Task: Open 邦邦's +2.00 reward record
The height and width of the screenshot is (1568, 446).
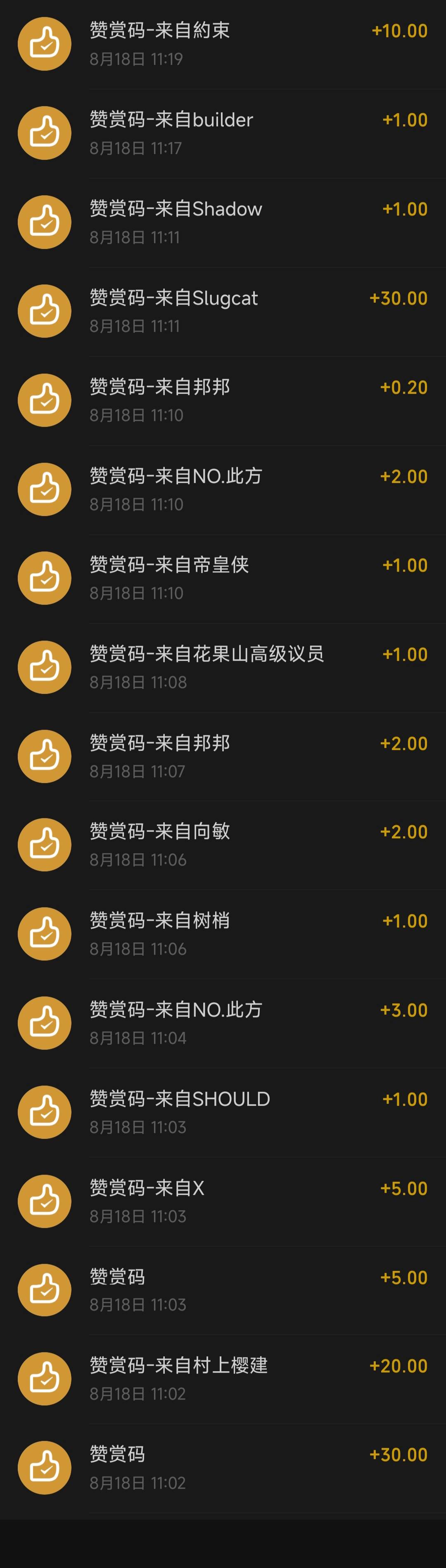Action: (223, 756)
